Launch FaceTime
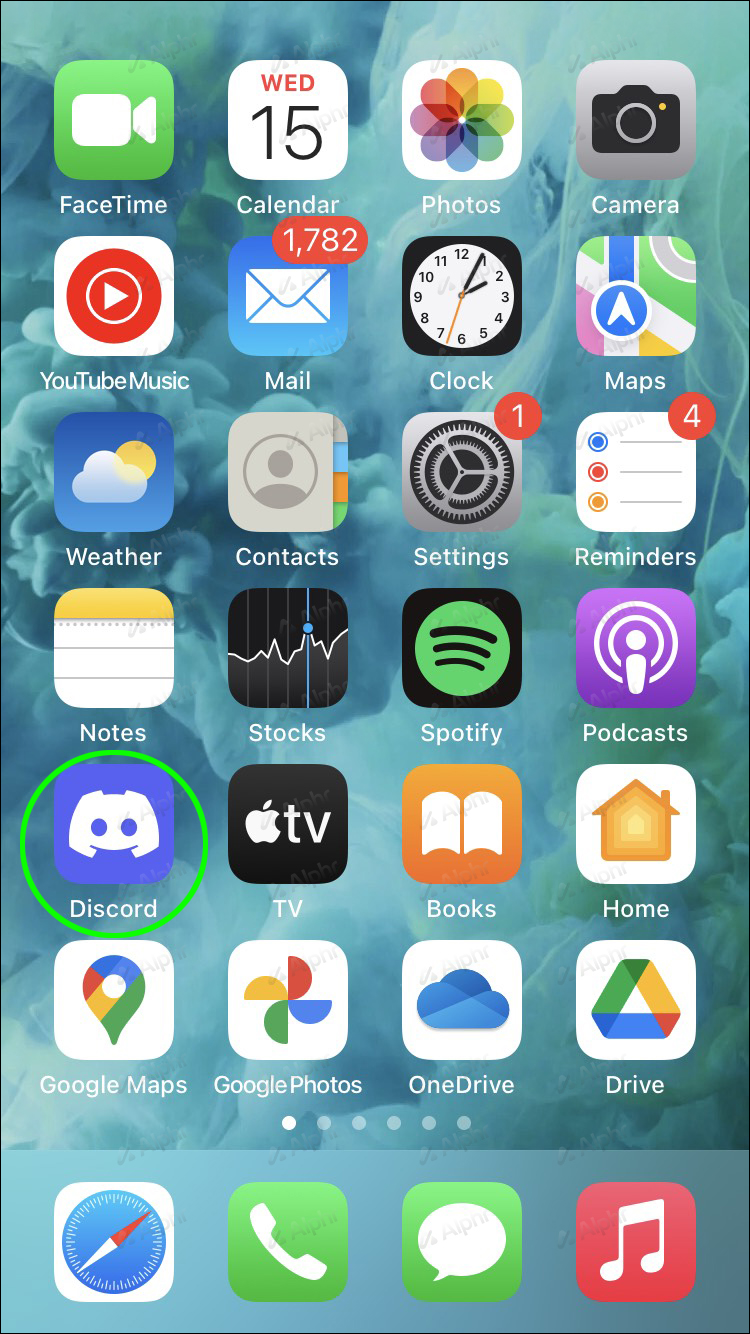Image resolution: width=750 pixels, height=1334 pixels. coord(114,120)
